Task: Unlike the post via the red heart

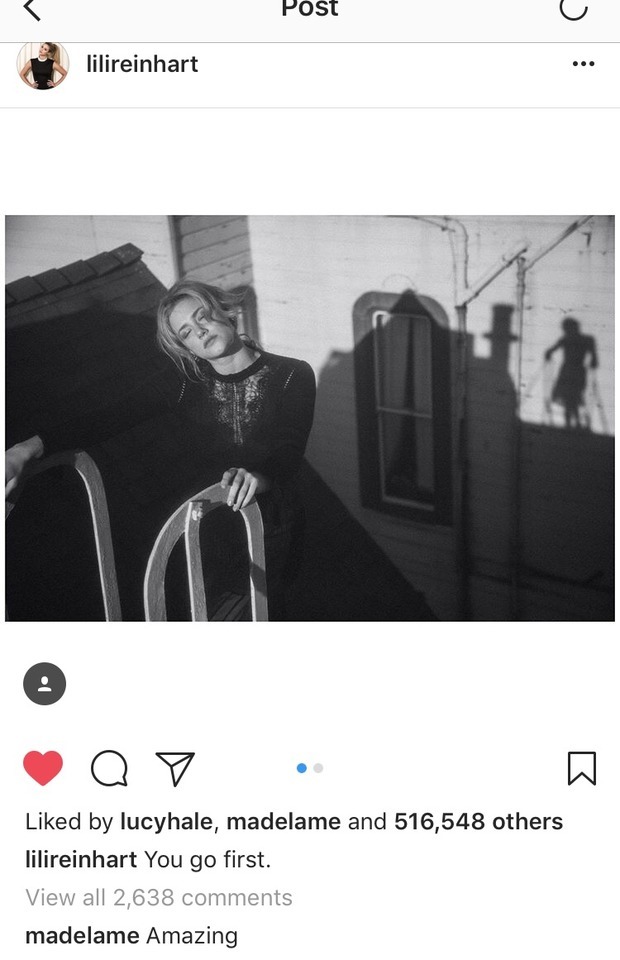Action: (x=43, y=768)
